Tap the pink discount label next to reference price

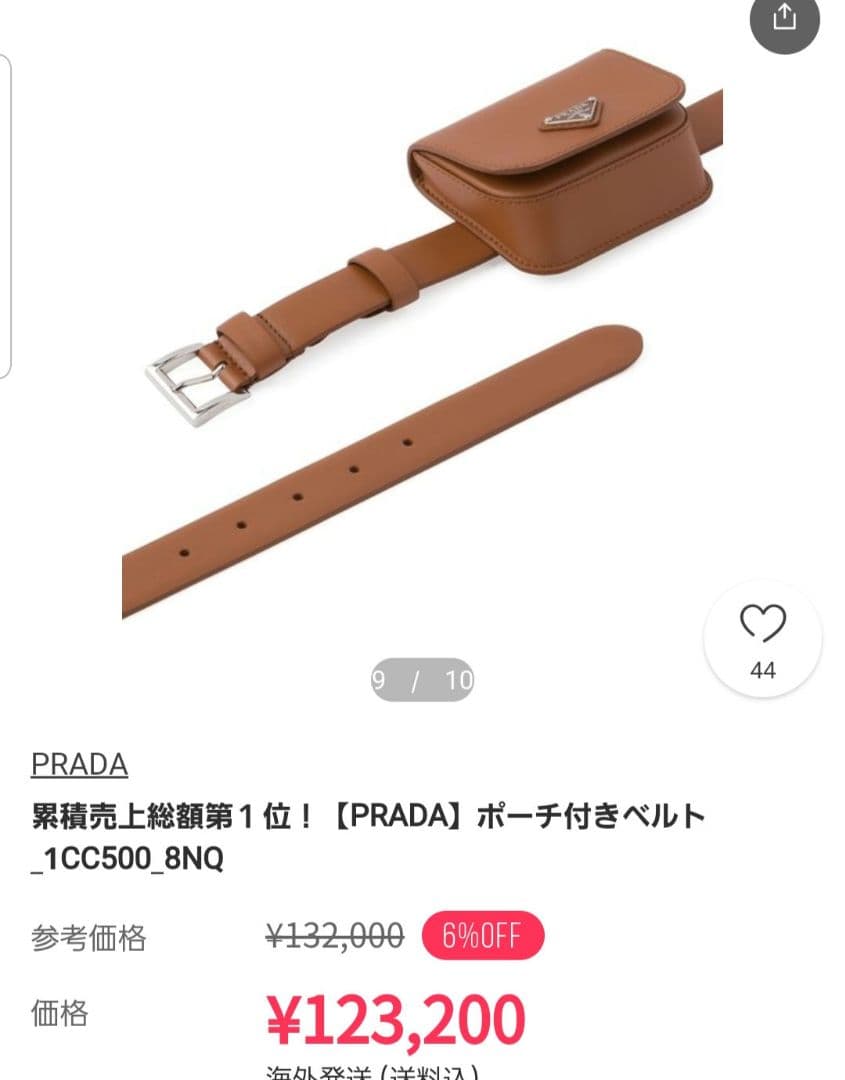point(482,935)
